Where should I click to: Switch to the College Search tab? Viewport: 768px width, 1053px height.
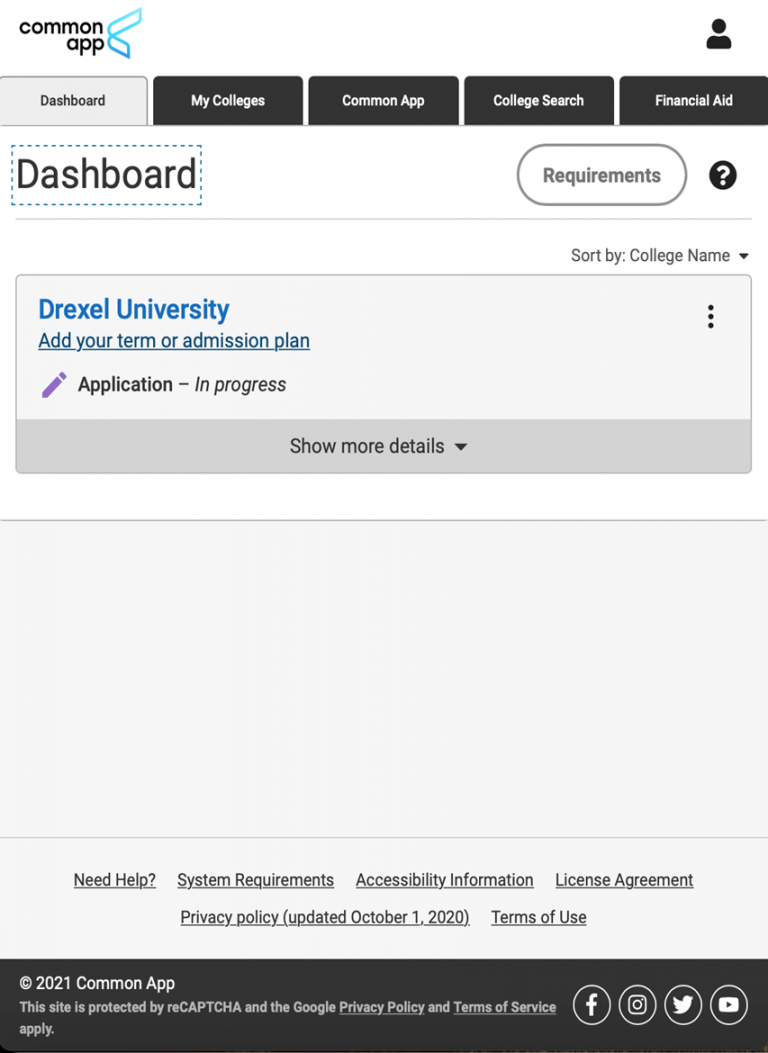coord(539,100)
